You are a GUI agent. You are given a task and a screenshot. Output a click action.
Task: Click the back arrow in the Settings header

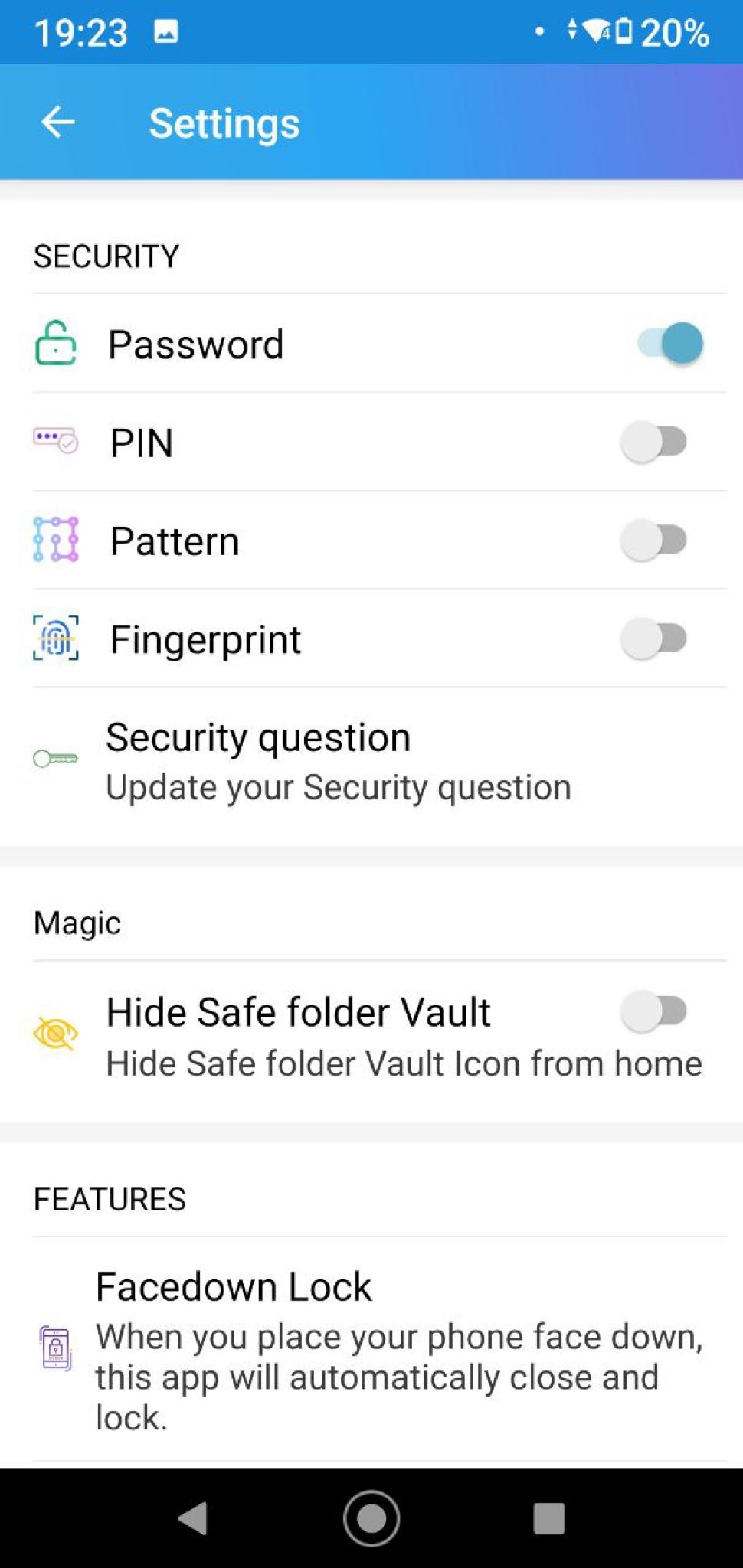57,122
